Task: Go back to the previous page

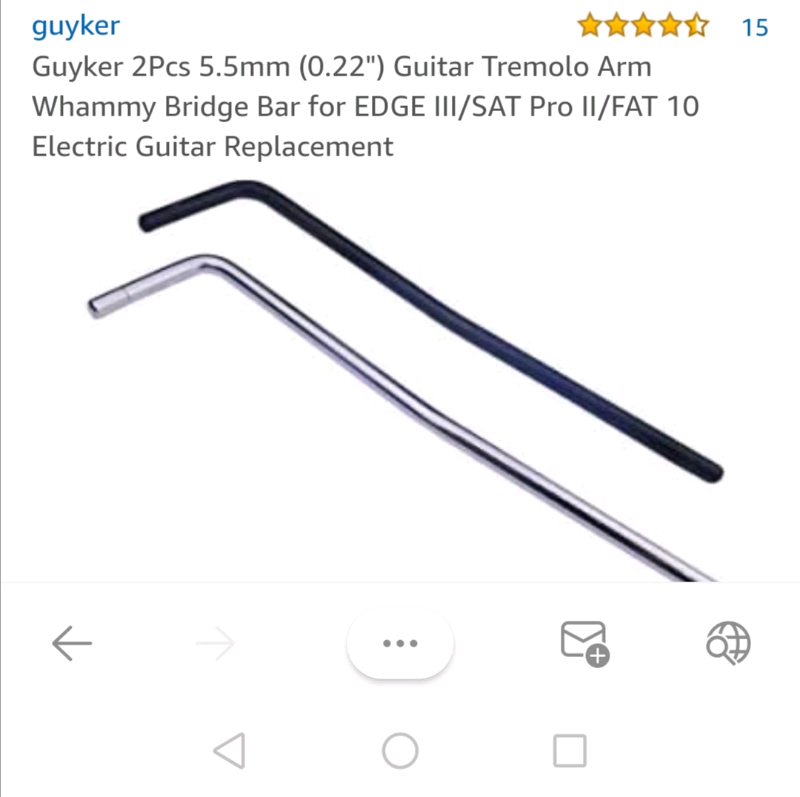Action: click(72, 644)
